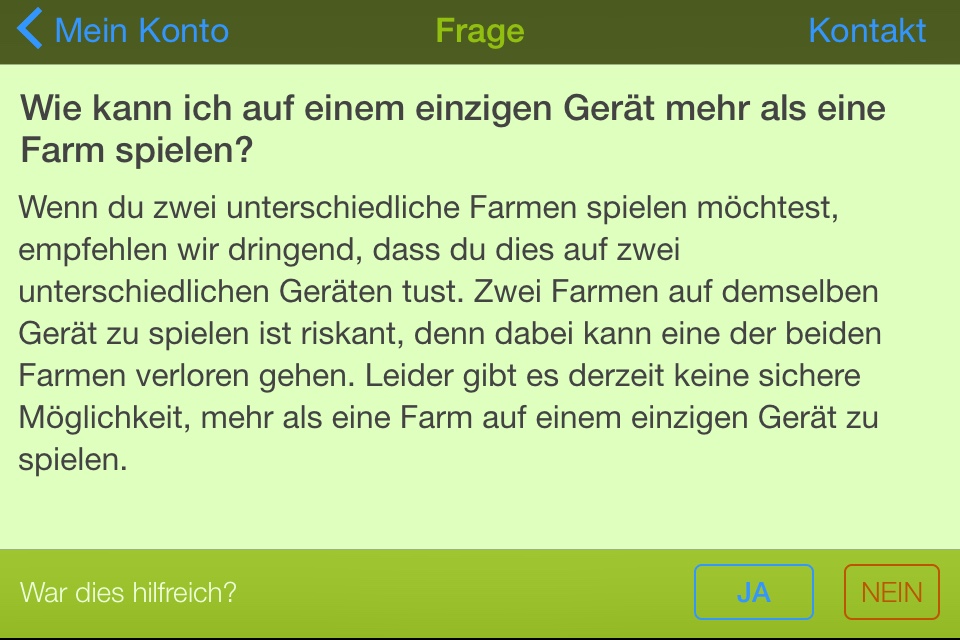The width and height of the screenshot is (960, 640).
Task: Open the Kontakt page
Action: (x=867, y=30)
